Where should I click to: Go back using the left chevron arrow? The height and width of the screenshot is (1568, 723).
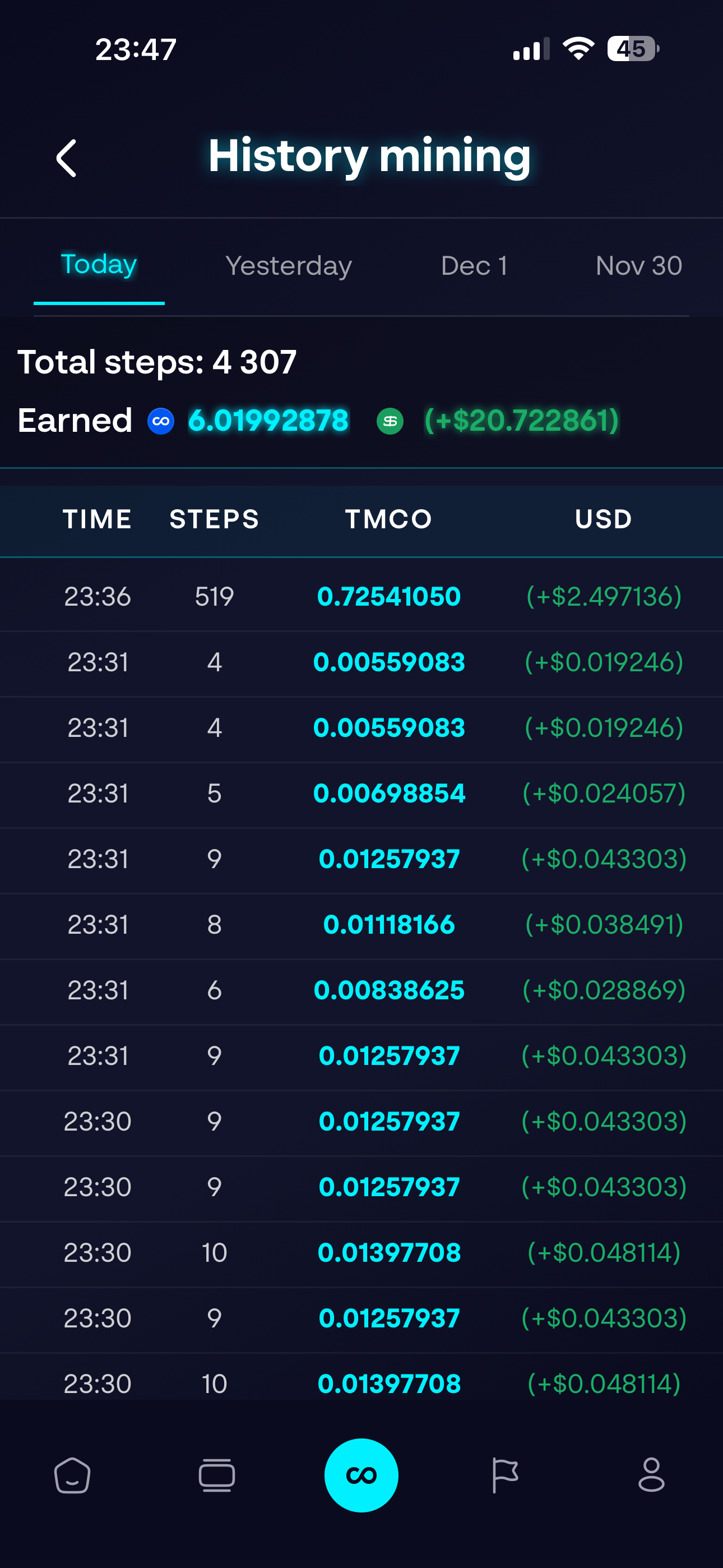point(66,157)
